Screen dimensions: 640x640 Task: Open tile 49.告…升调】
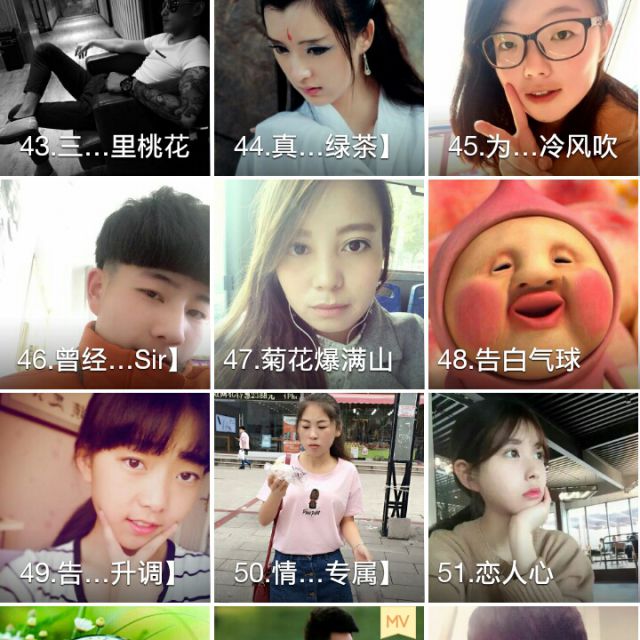click(x=105, y=497)
